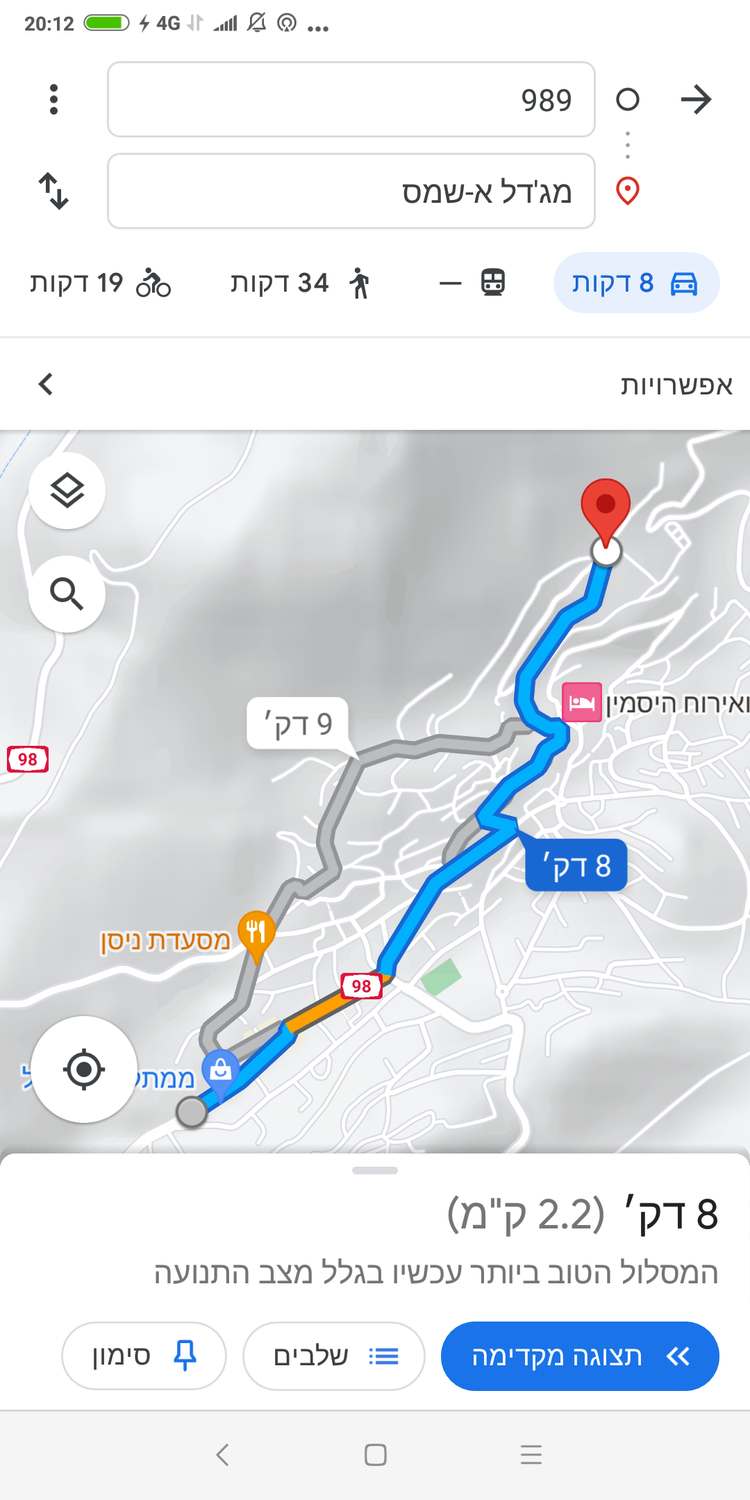Go back using the top arrow
The image size is (750, 1500).
(695, 100)
